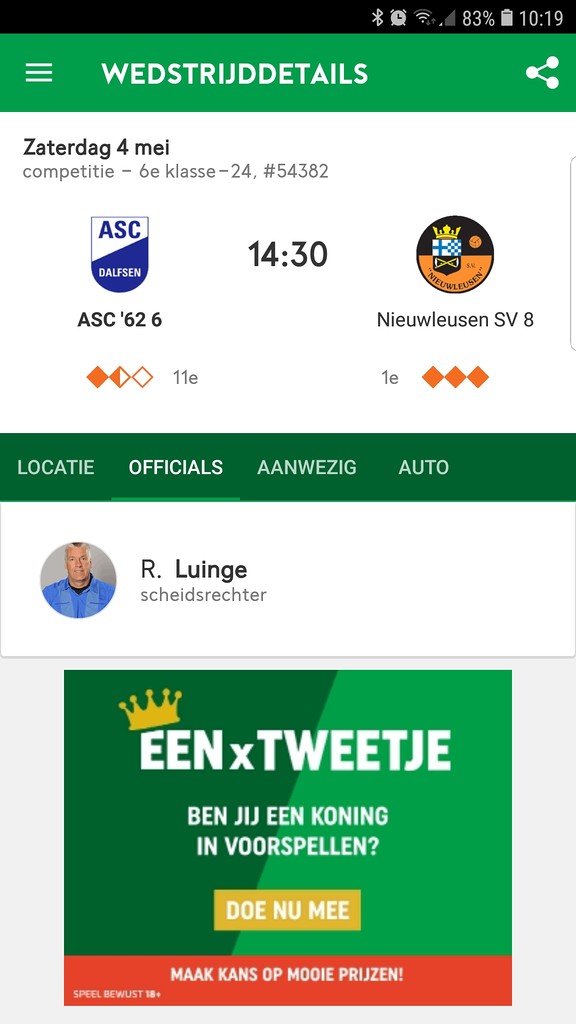The width and height of the screenshot is (576, 1024).
Task: Open team ASC '62 6
Action: [x=120, y=272]
